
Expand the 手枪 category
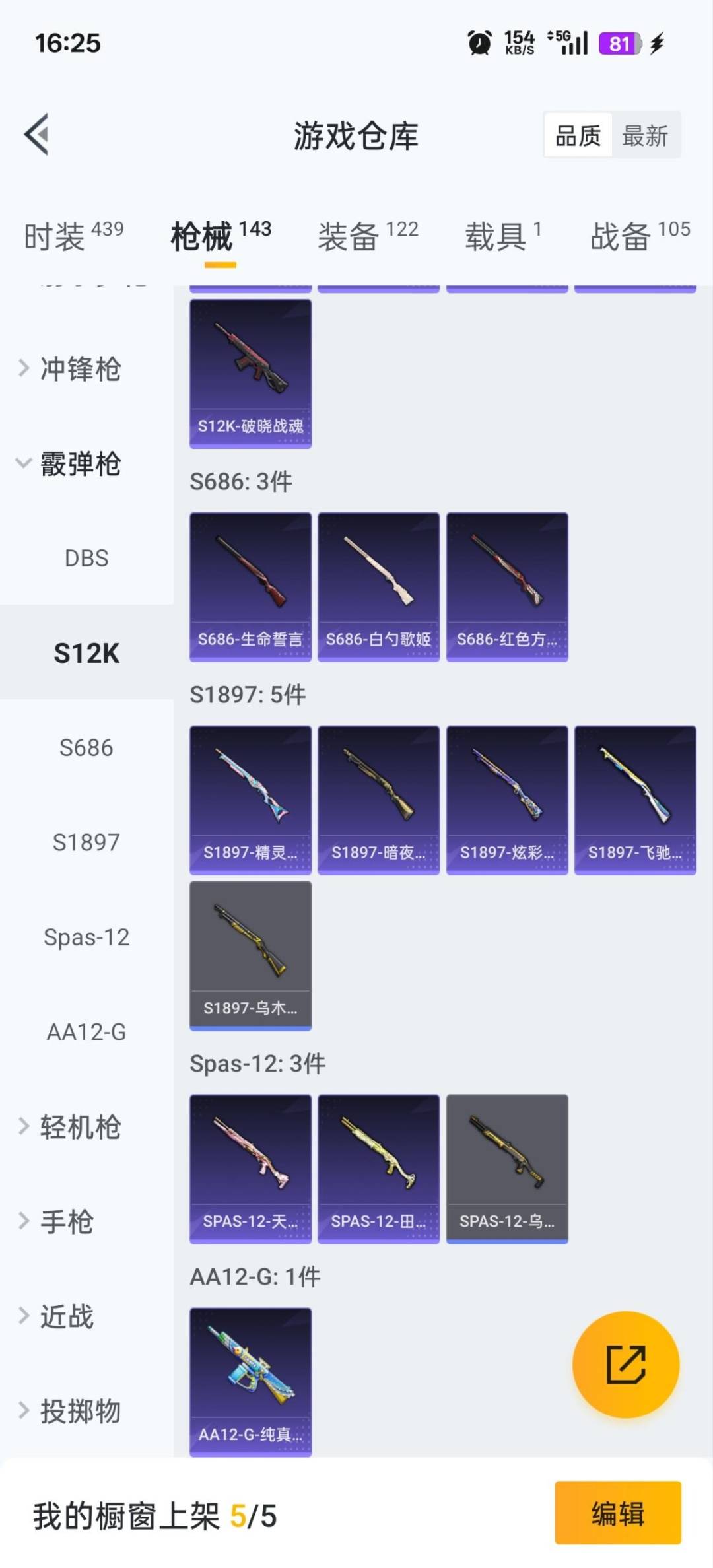tap(67, 1221)
